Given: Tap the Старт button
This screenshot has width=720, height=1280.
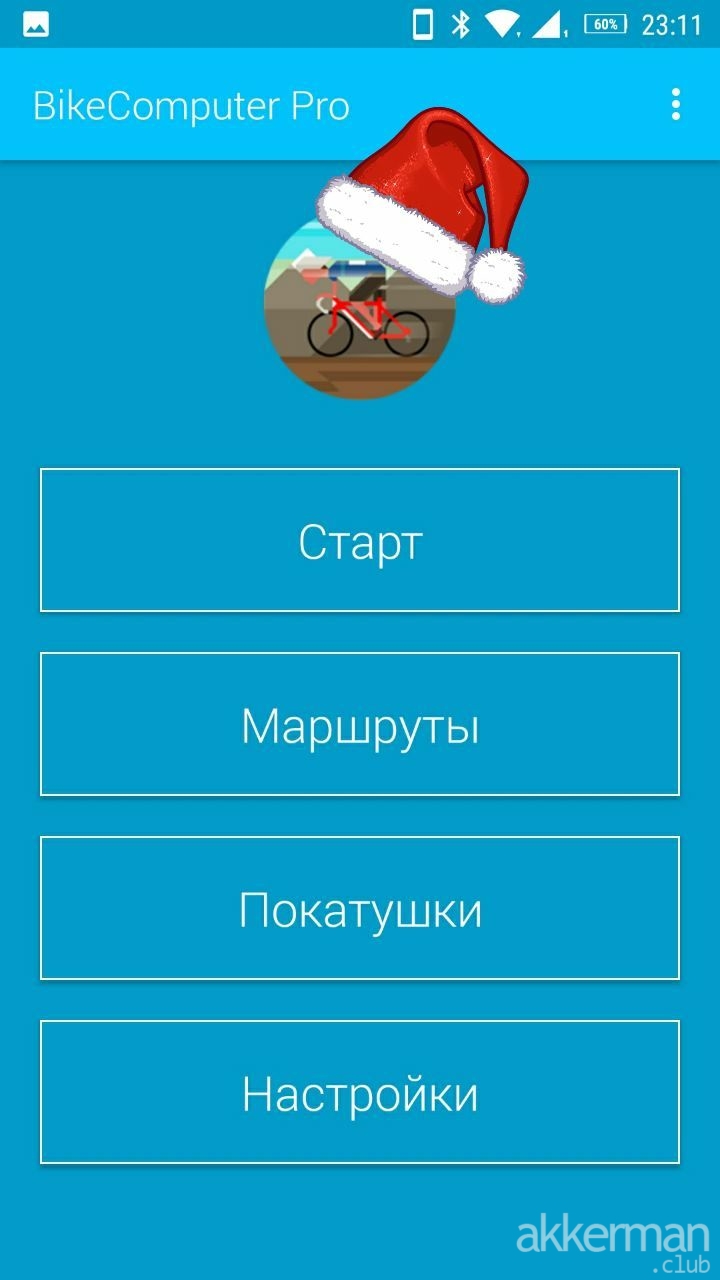Looking at the screenshot, I should point(360,540).
